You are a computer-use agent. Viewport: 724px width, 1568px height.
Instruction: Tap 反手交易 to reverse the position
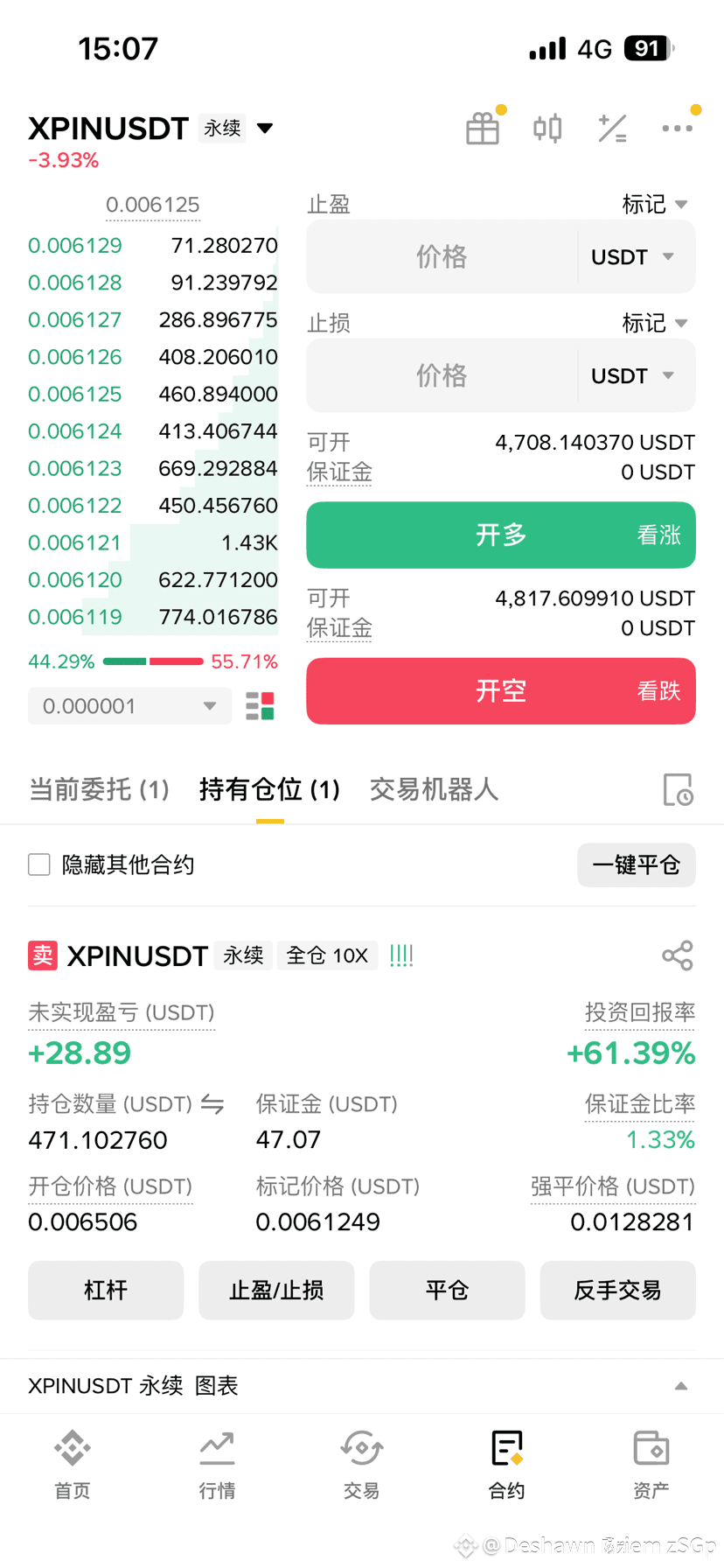[617, 1290]
